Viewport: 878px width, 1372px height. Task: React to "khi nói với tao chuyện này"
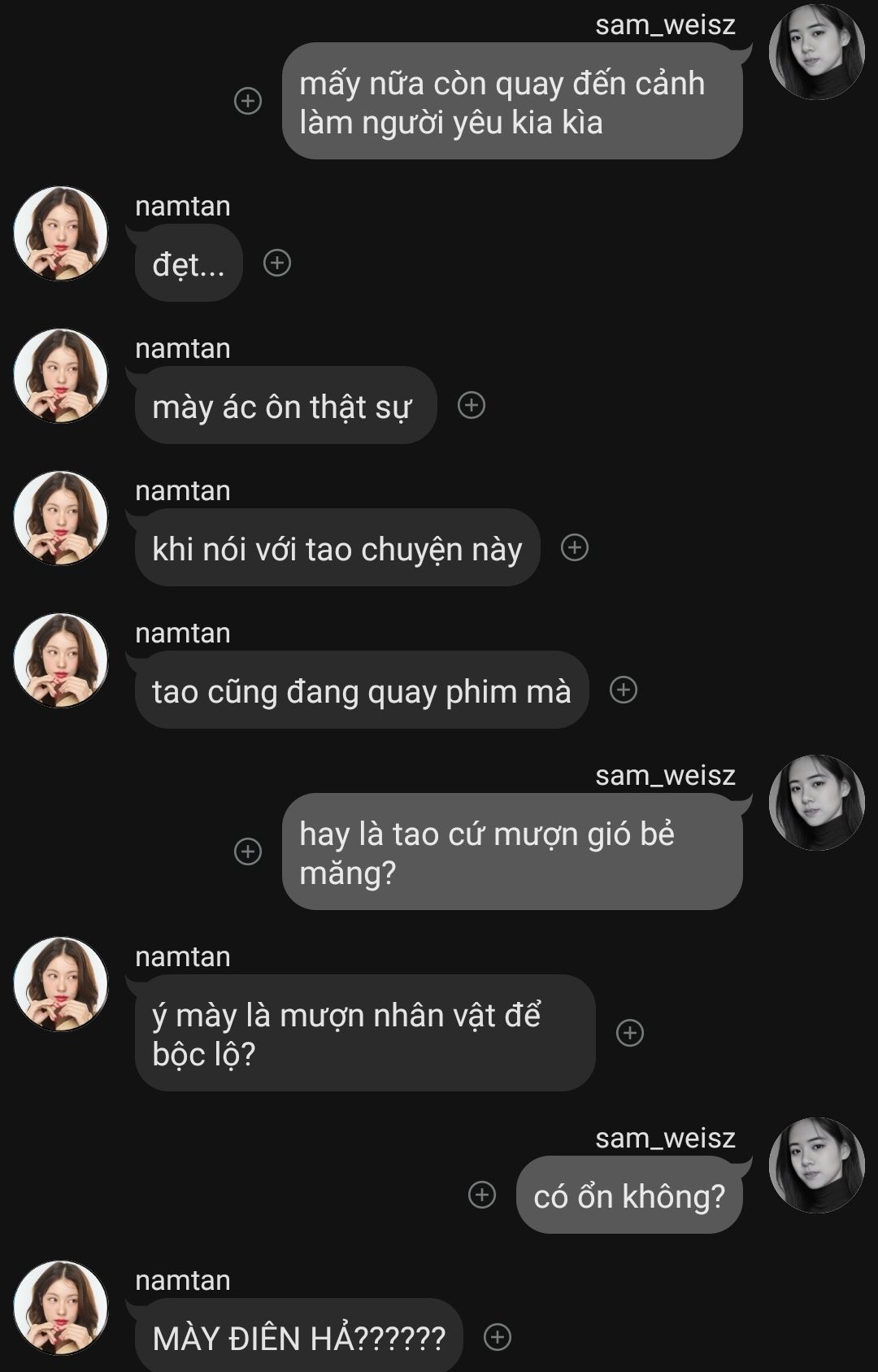click(575, 547)
